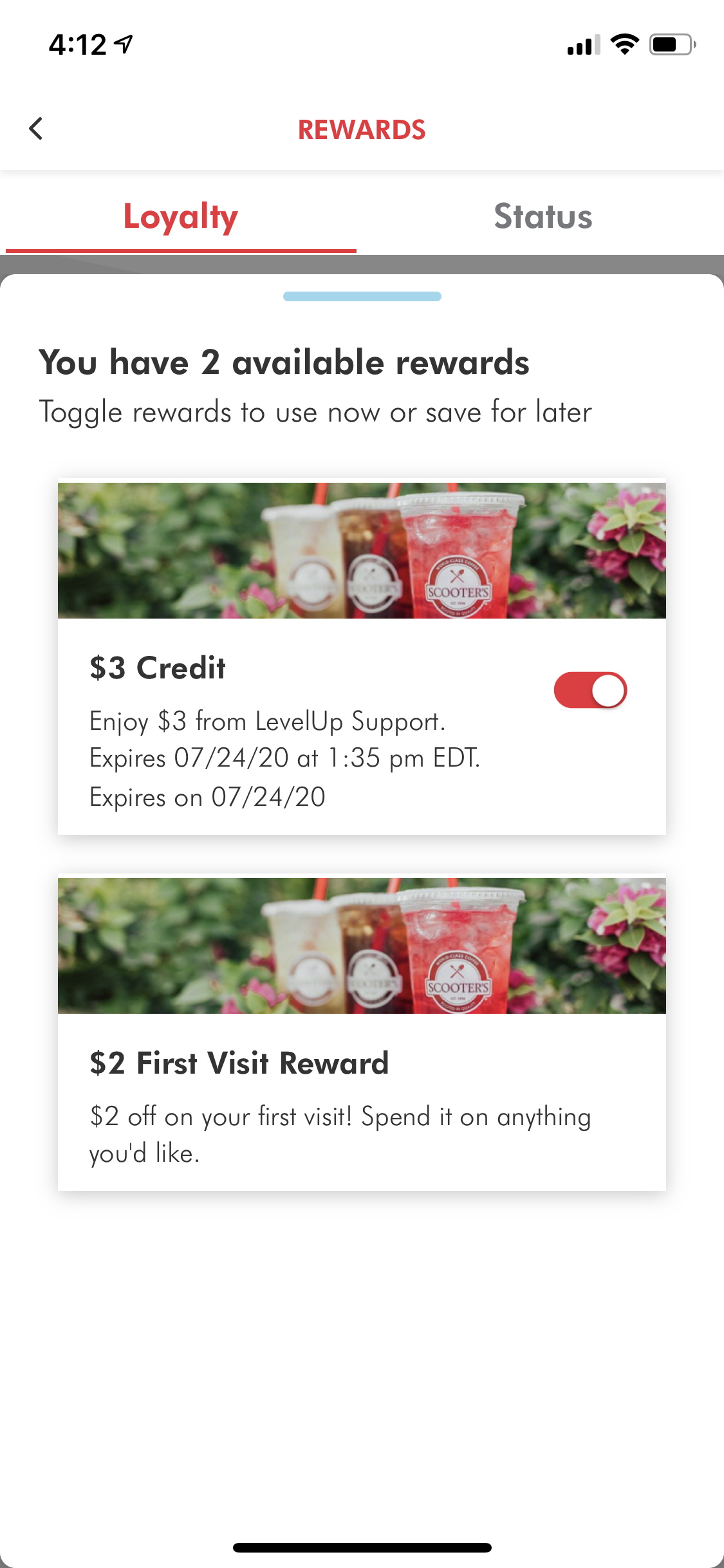Go back using the arrow

pos(36,129)
